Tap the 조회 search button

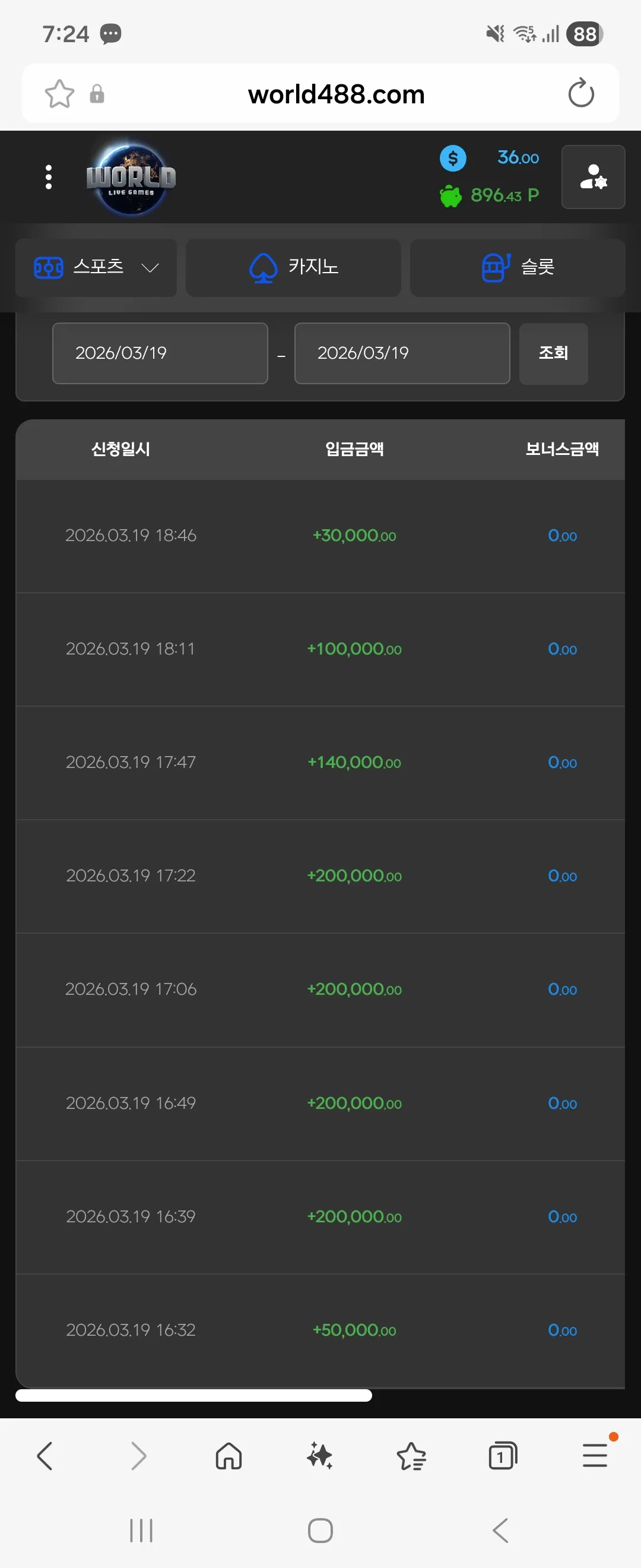point(553,353)
